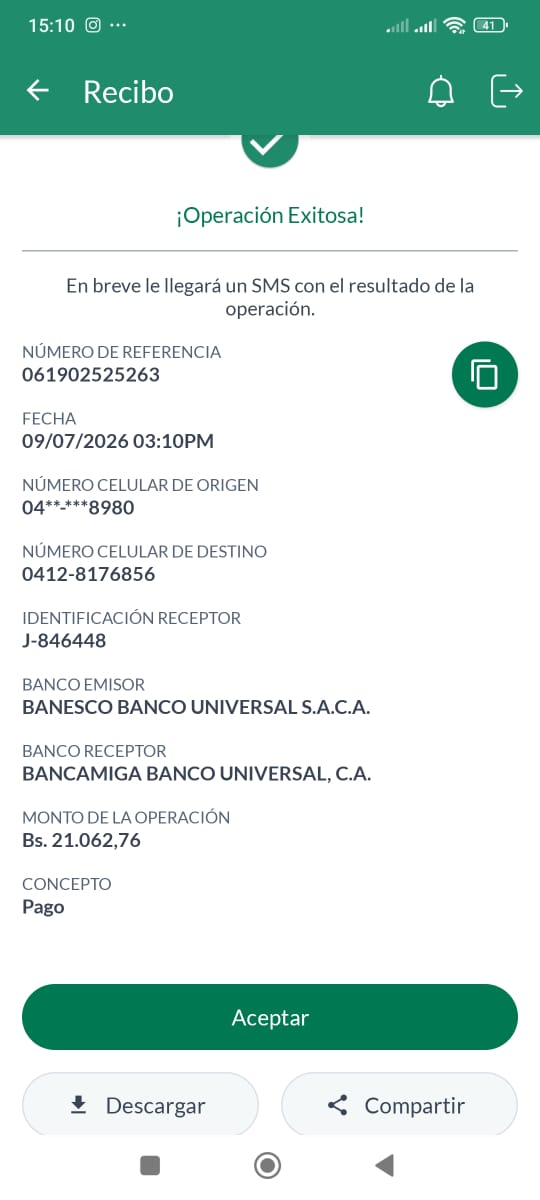Open the notifications bell
The image size is (540, 1200).
click(441, 92)
